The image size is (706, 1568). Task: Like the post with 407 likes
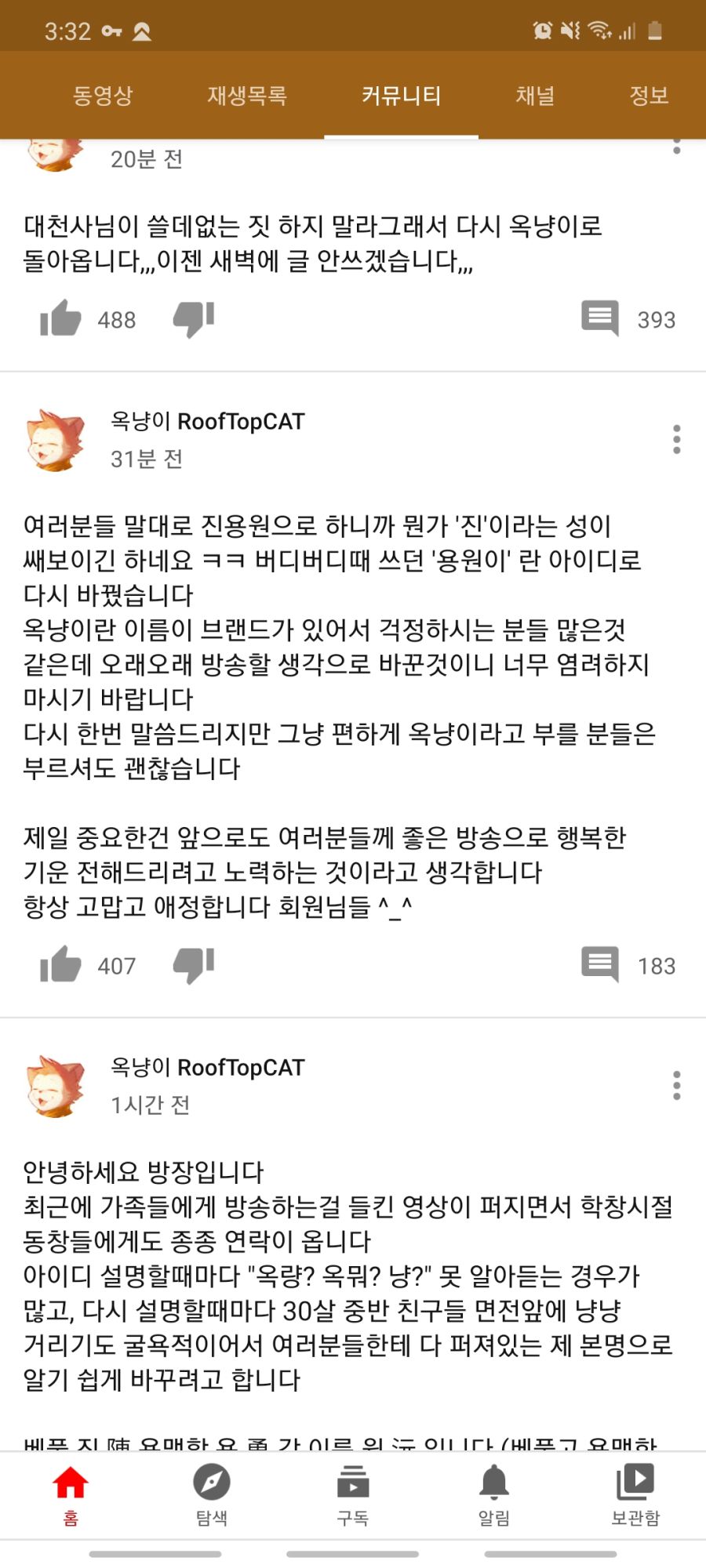pos(61,965)
